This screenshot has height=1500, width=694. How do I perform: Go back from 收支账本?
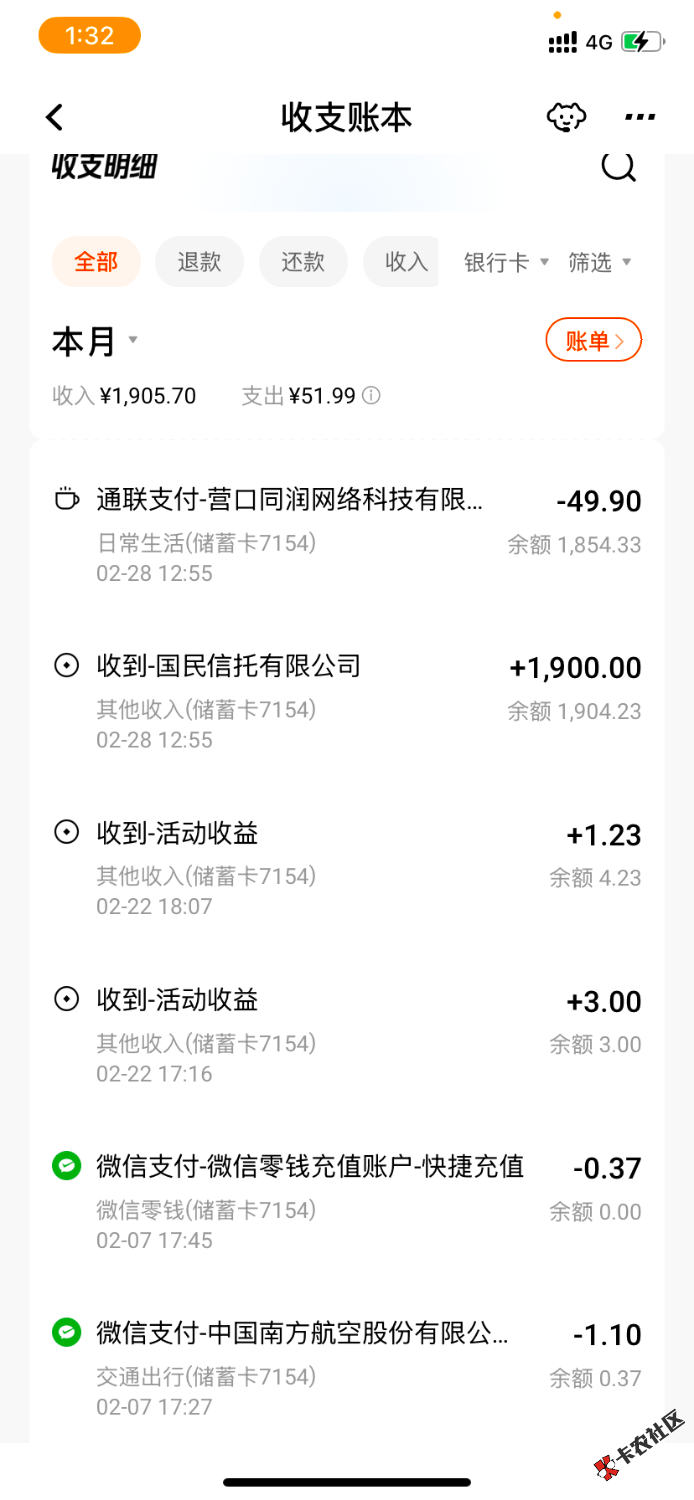(55, 118)
